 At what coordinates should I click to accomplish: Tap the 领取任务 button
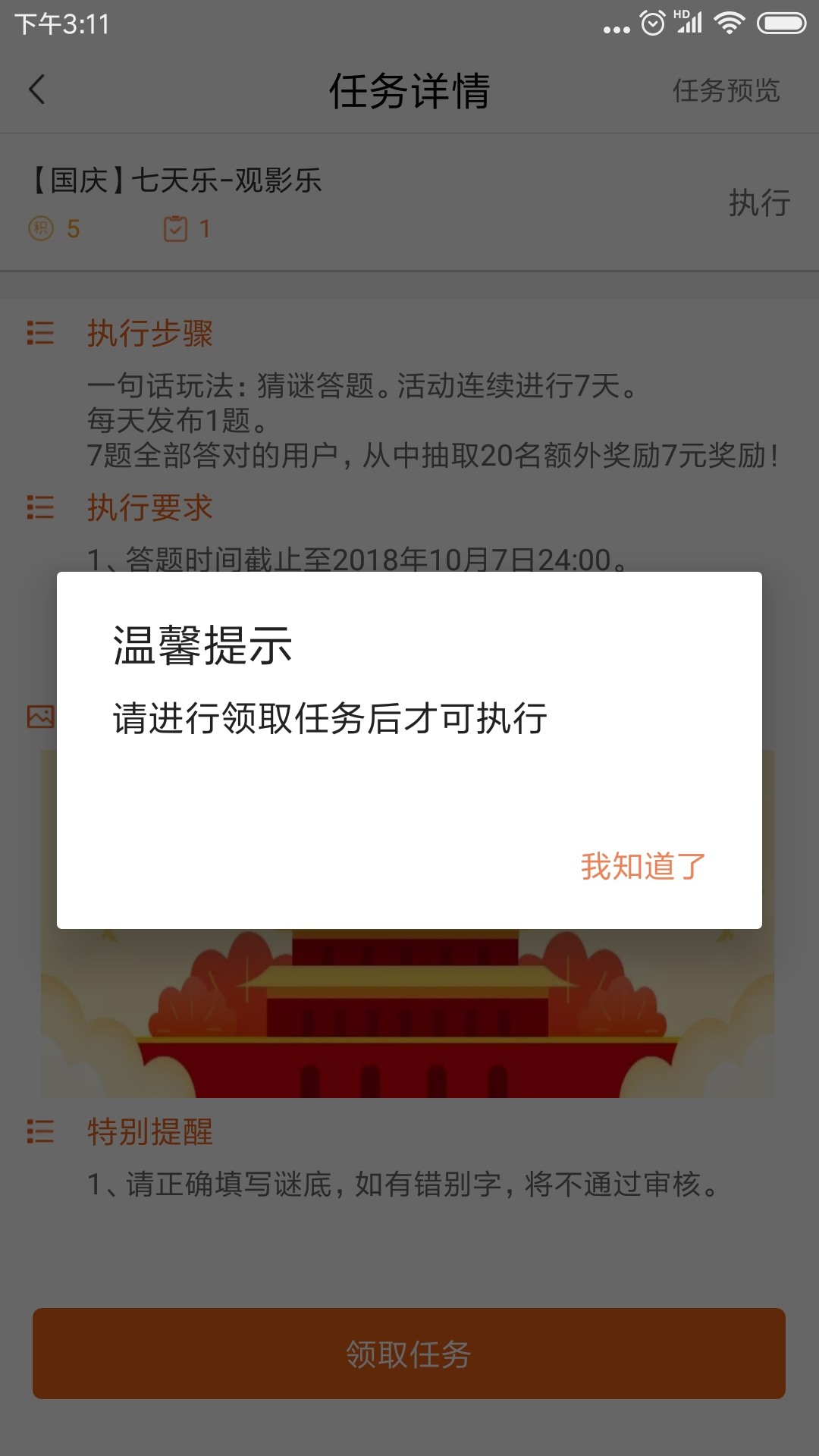tap(409, 1354)
